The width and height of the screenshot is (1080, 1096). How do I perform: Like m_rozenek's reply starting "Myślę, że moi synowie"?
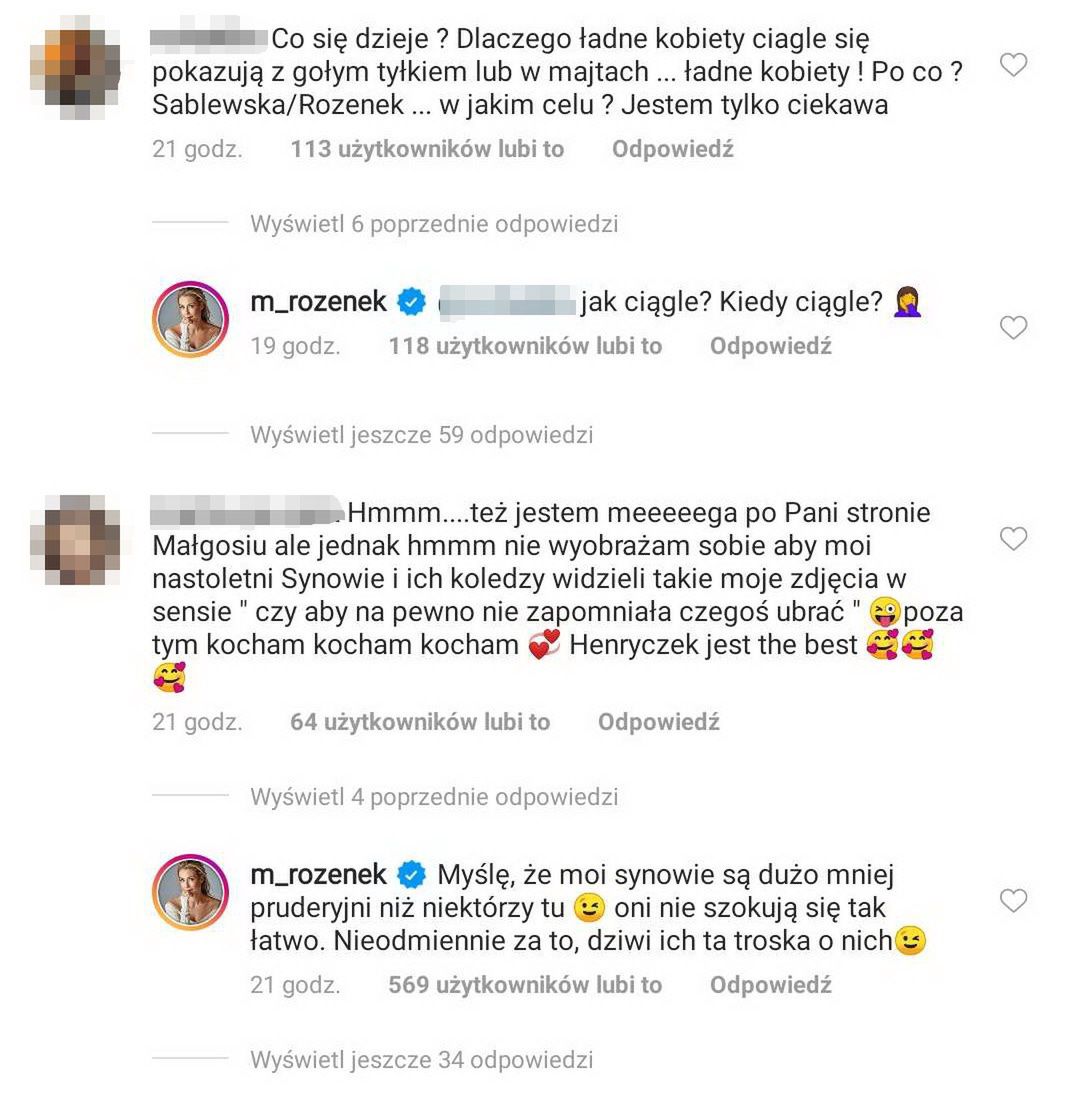pos(1014,901)
